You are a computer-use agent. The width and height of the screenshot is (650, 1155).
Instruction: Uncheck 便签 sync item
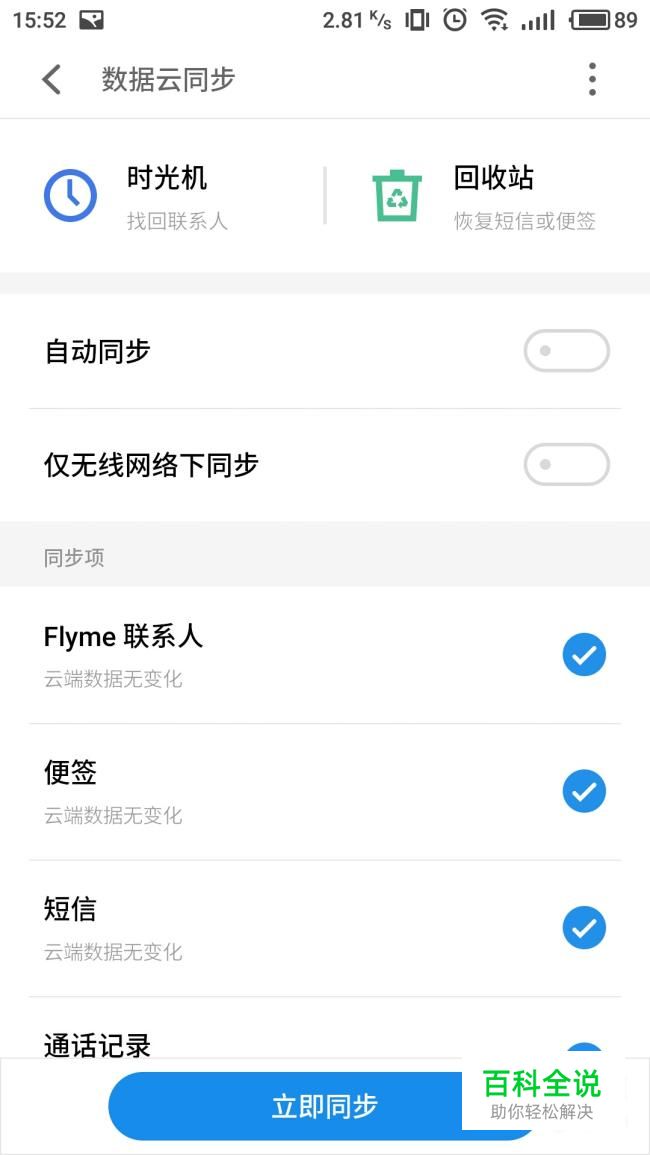point(584,791)
